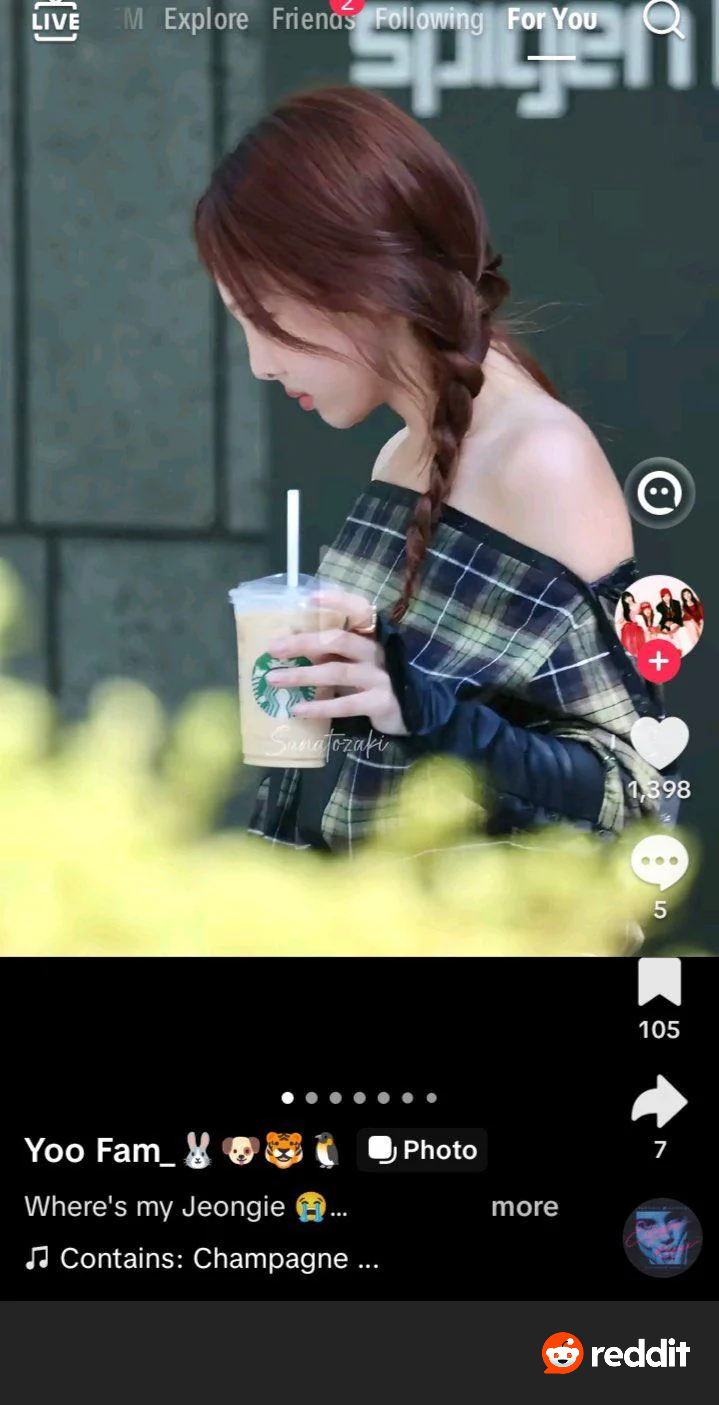Expand the caption with more
This screenshot has width=719, height=1405.
[524, 1207]
